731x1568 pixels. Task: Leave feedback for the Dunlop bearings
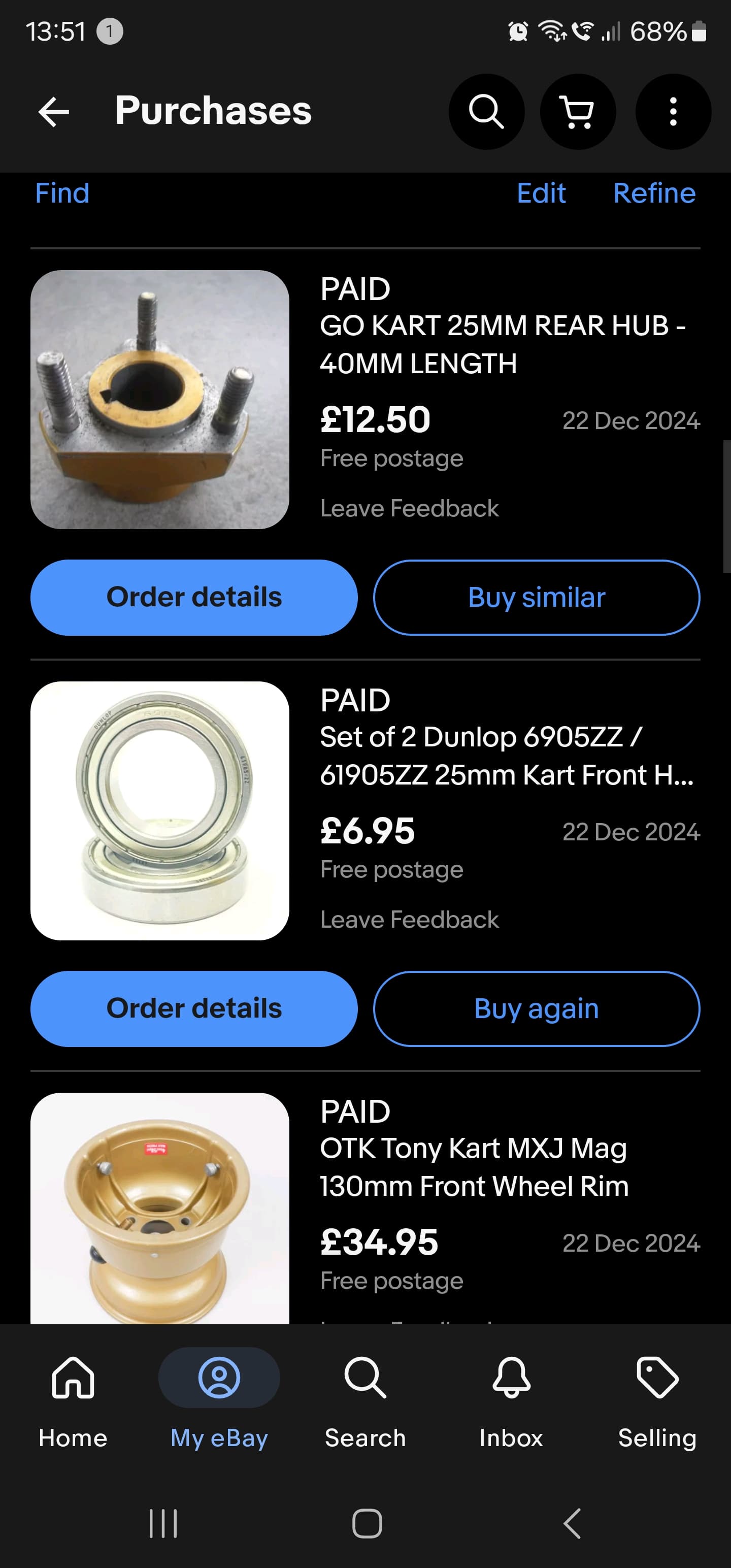tap(409, 919)
